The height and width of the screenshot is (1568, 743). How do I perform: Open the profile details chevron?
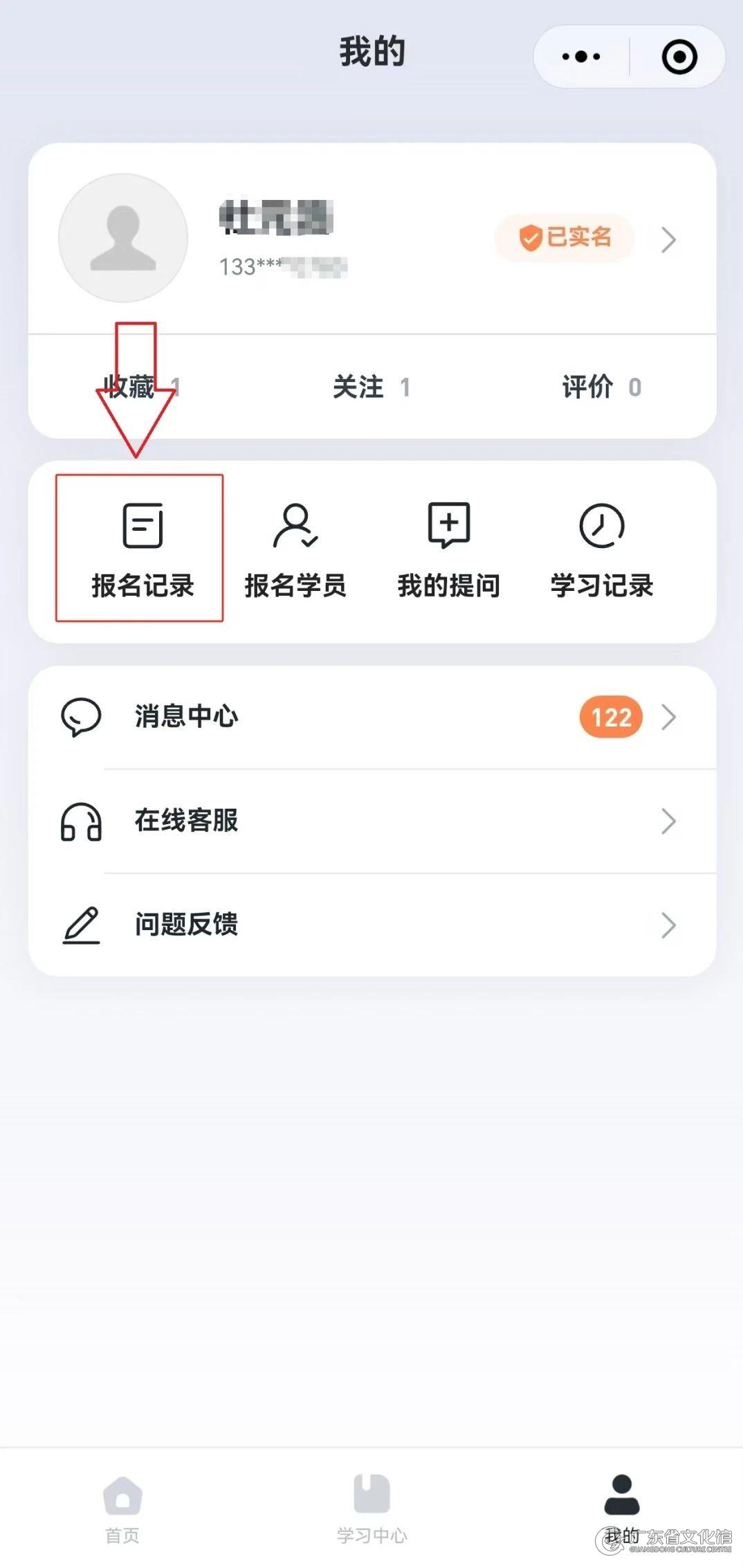668,239
